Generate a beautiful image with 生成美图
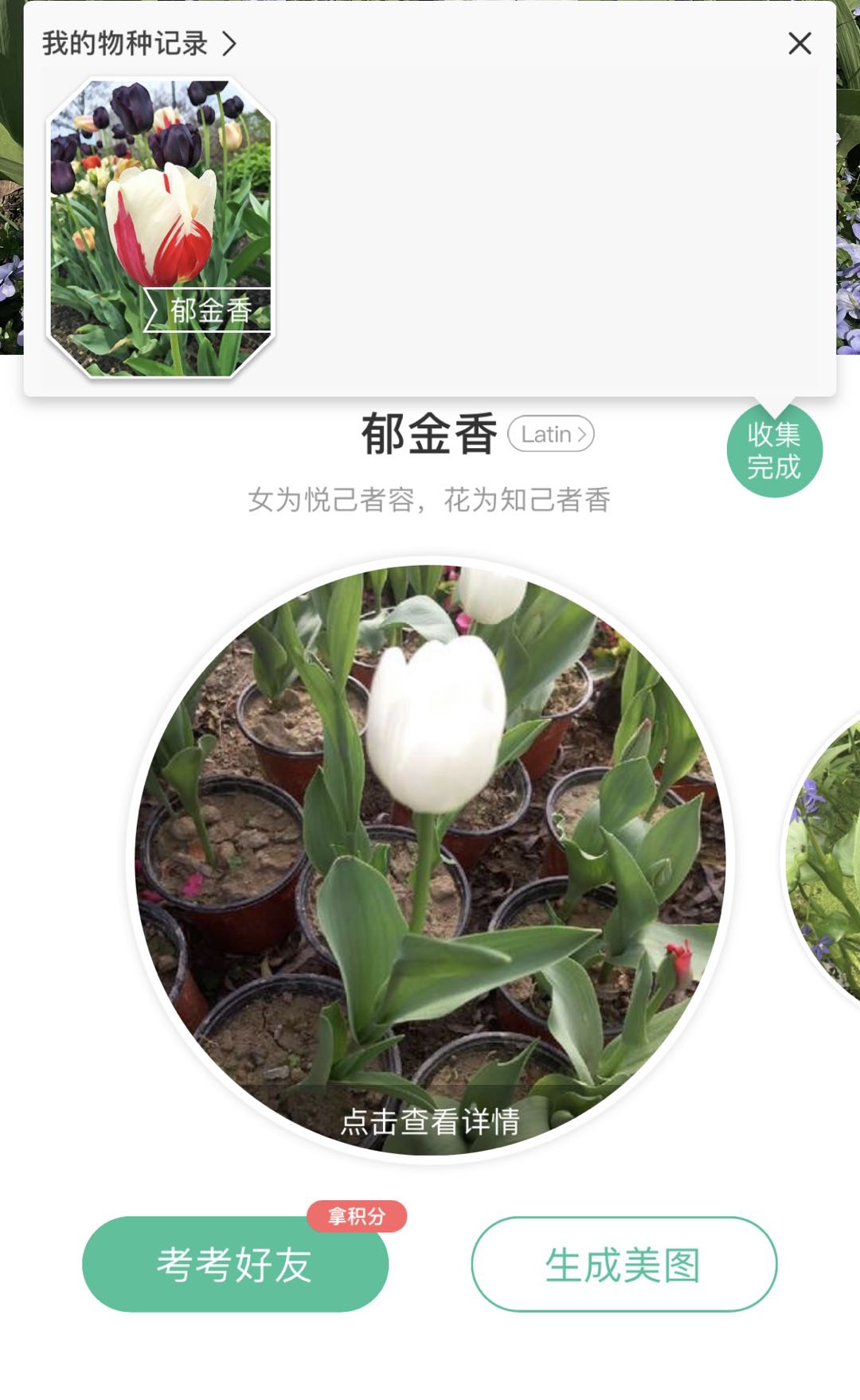The width and height of the screenshot is (860, 1400). [623, 1264]
